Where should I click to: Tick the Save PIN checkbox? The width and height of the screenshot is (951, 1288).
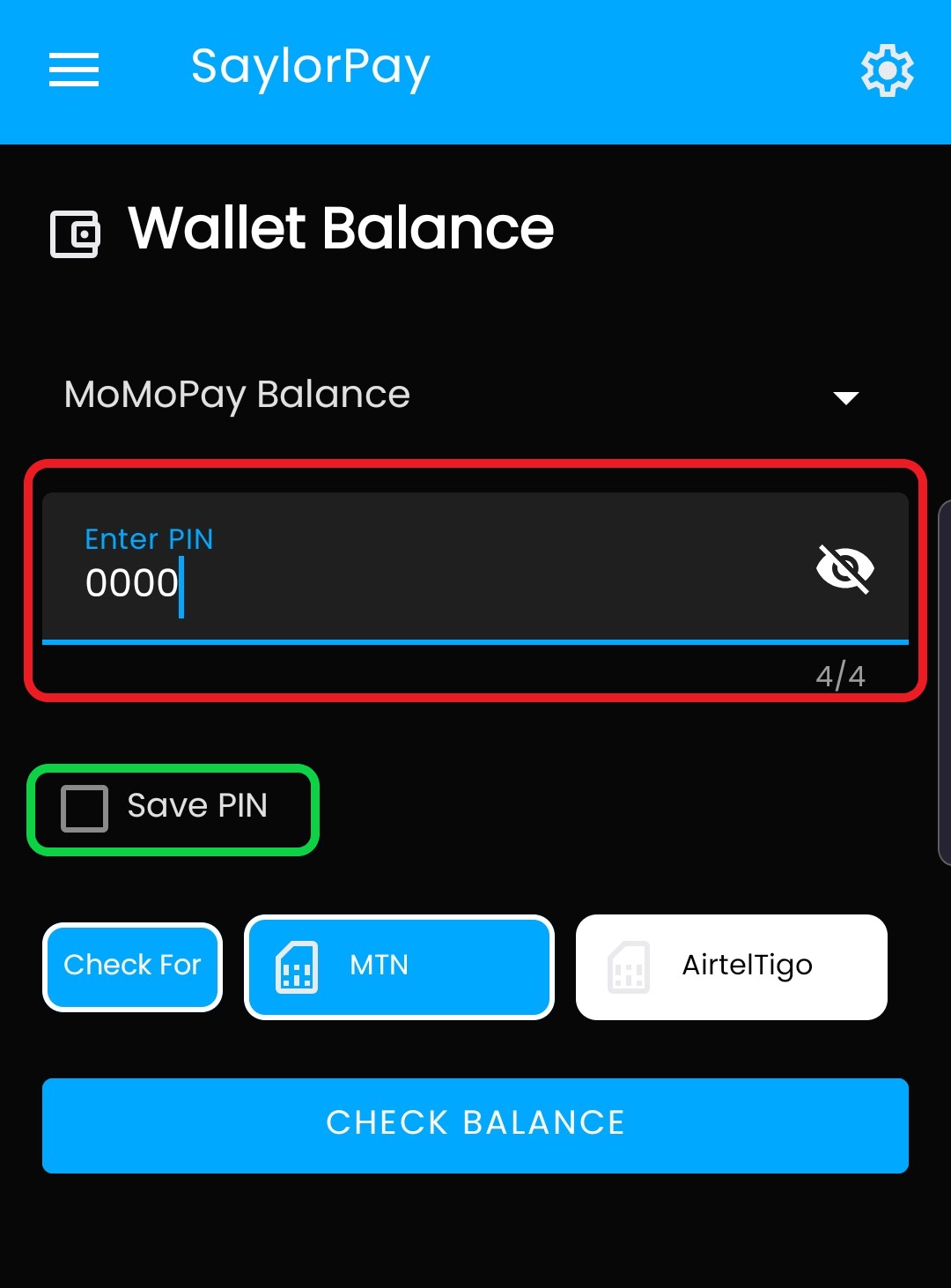pyautogui.click(x=85, y=808)
